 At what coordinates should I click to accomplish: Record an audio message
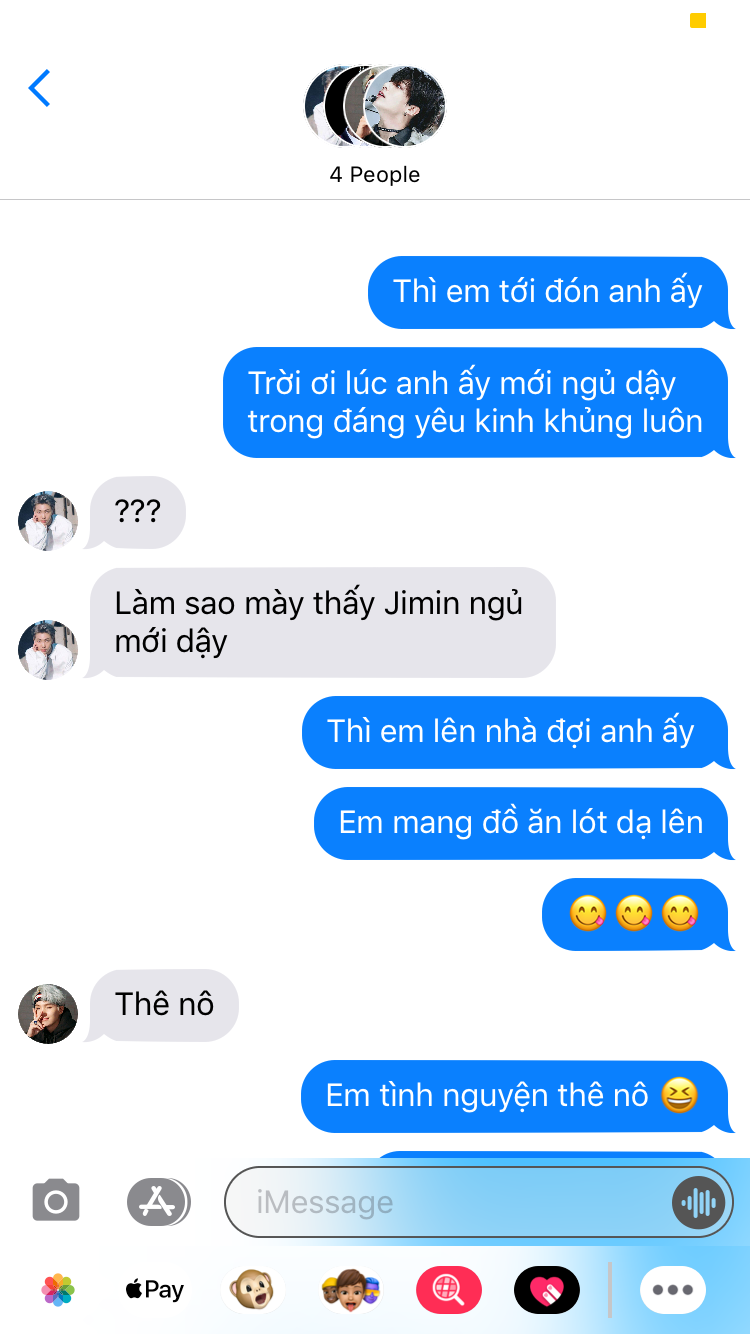click(x=697, y=1202)
